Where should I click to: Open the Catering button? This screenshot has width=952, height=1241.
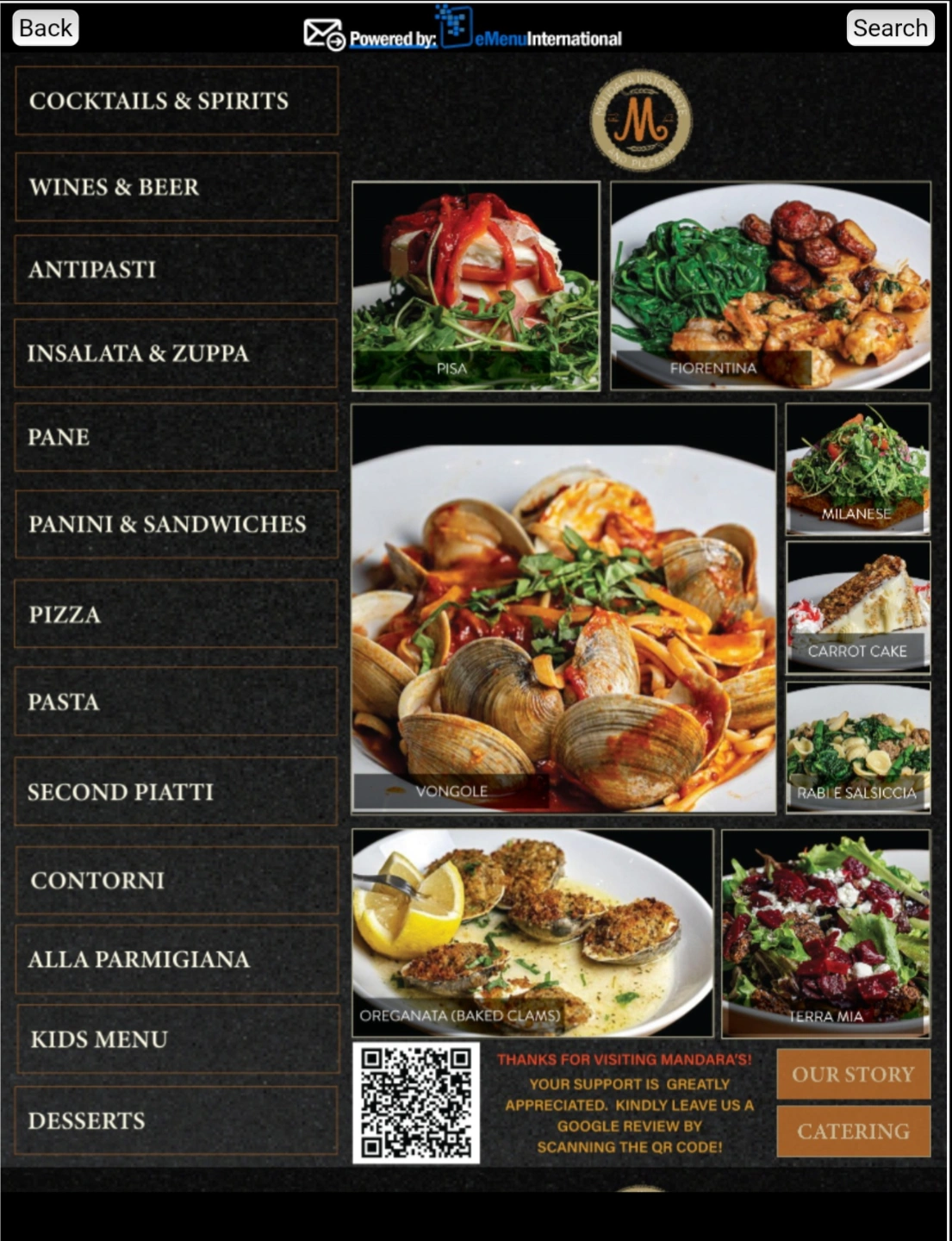pyautogui.click(x=853, y=1131)
